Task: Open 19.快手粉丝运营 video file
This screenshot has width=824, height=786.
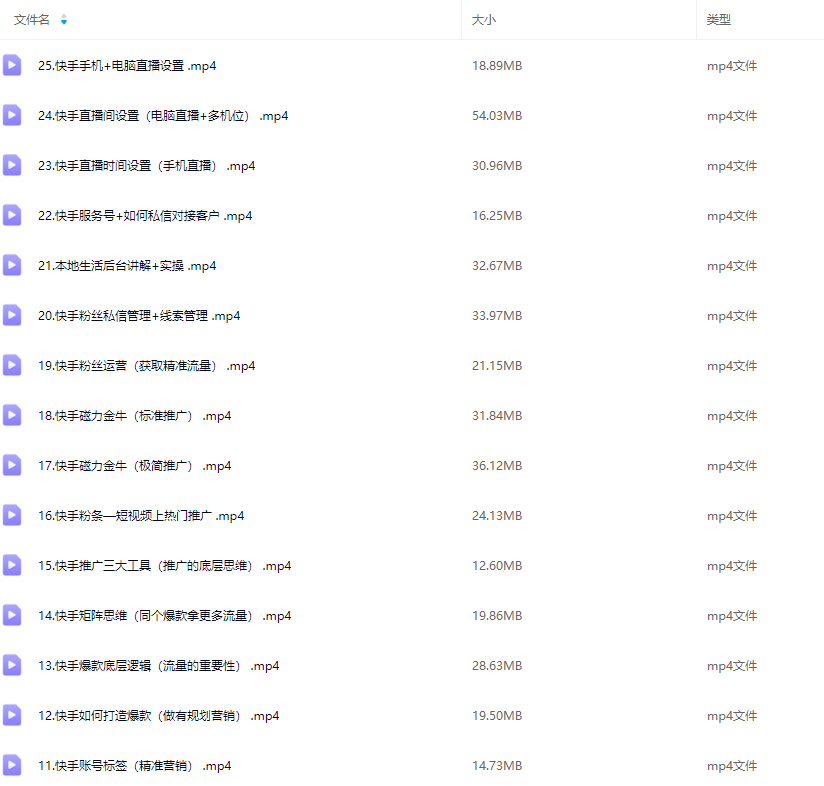Action: coord(146,366)
